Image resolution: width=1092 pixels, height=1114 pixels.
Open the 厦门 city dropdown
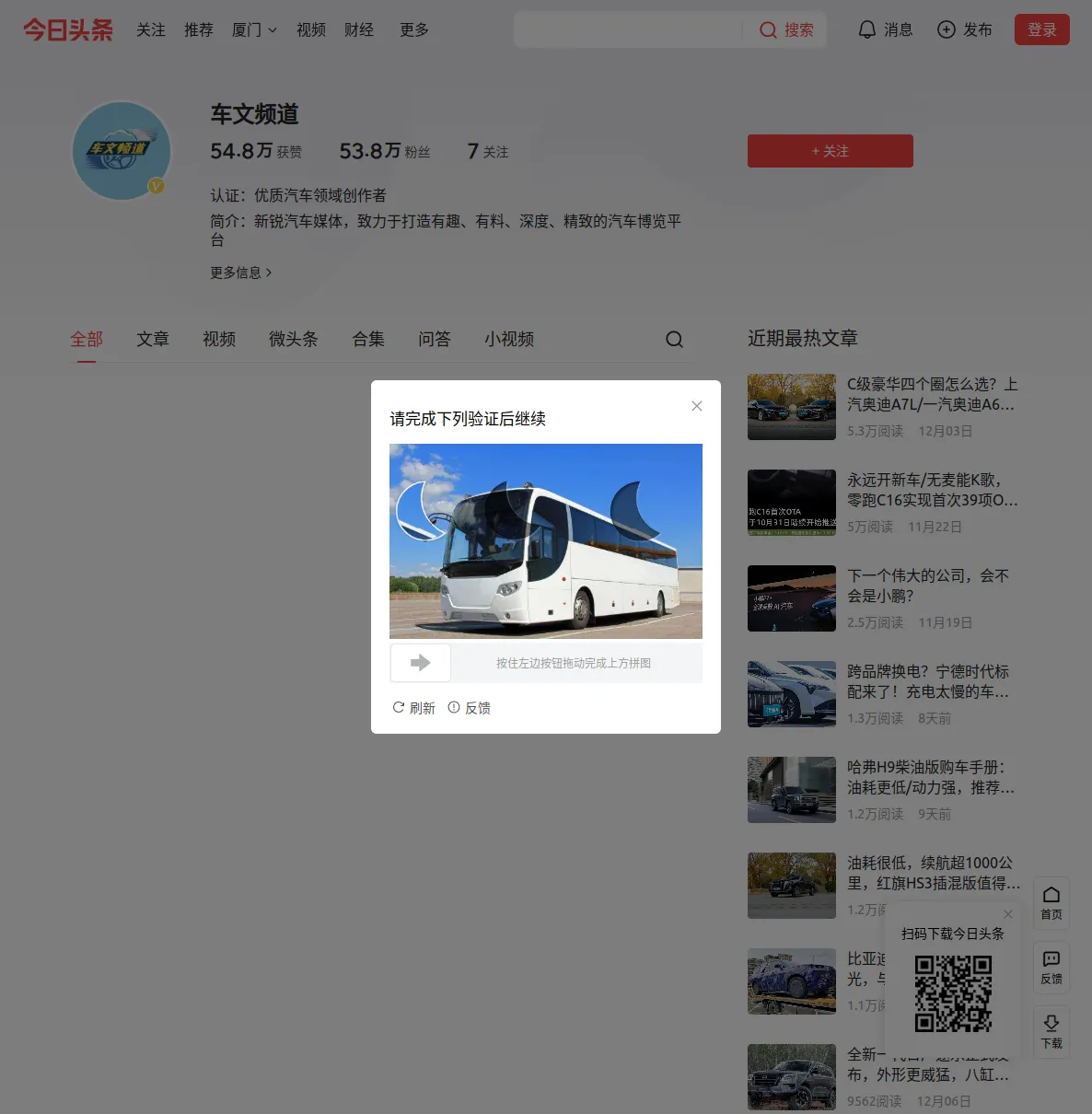254,30
